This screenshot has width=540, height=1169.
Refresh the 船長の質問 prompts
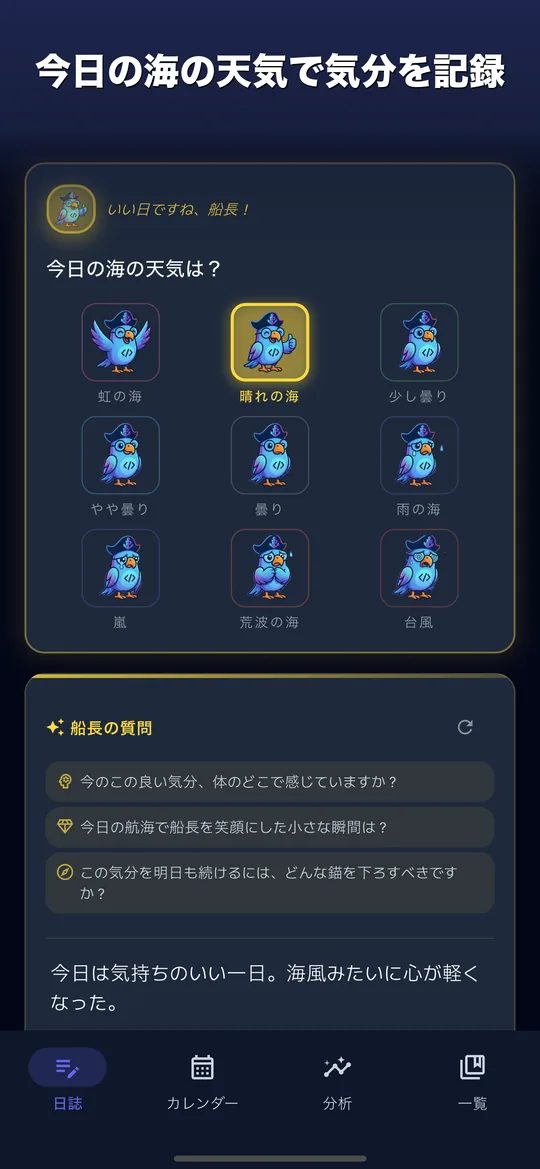465,727
